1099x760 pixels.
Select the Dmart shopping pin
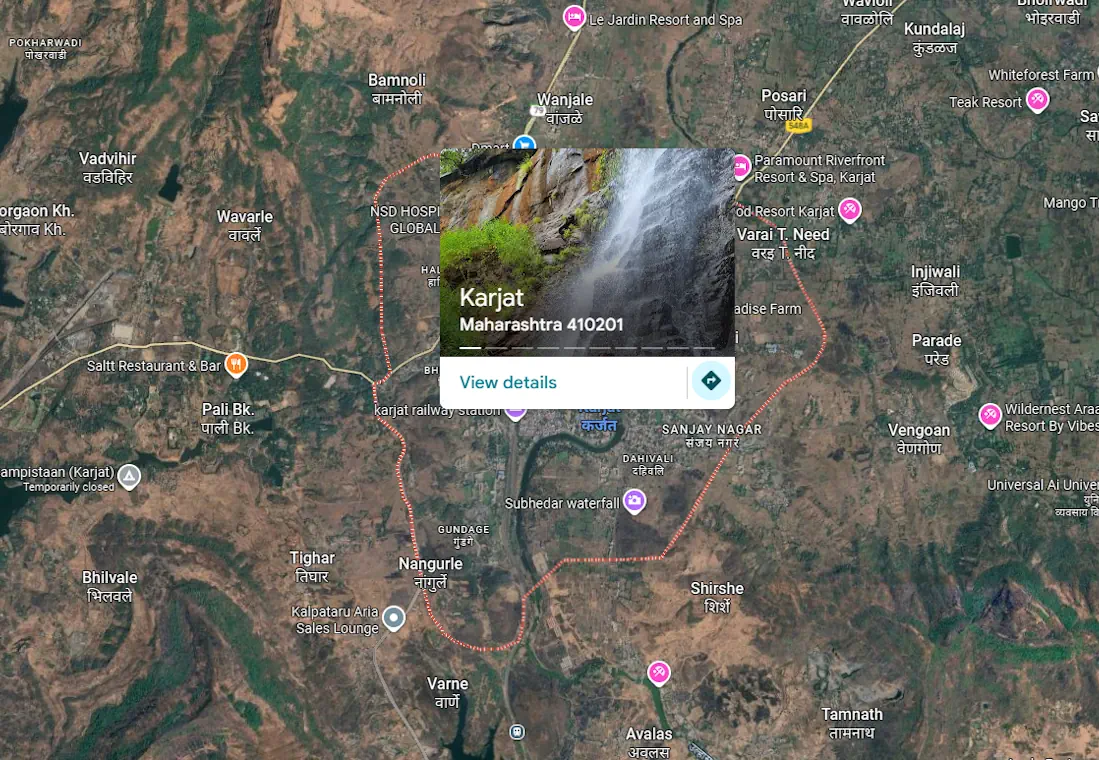click(524, 143)
